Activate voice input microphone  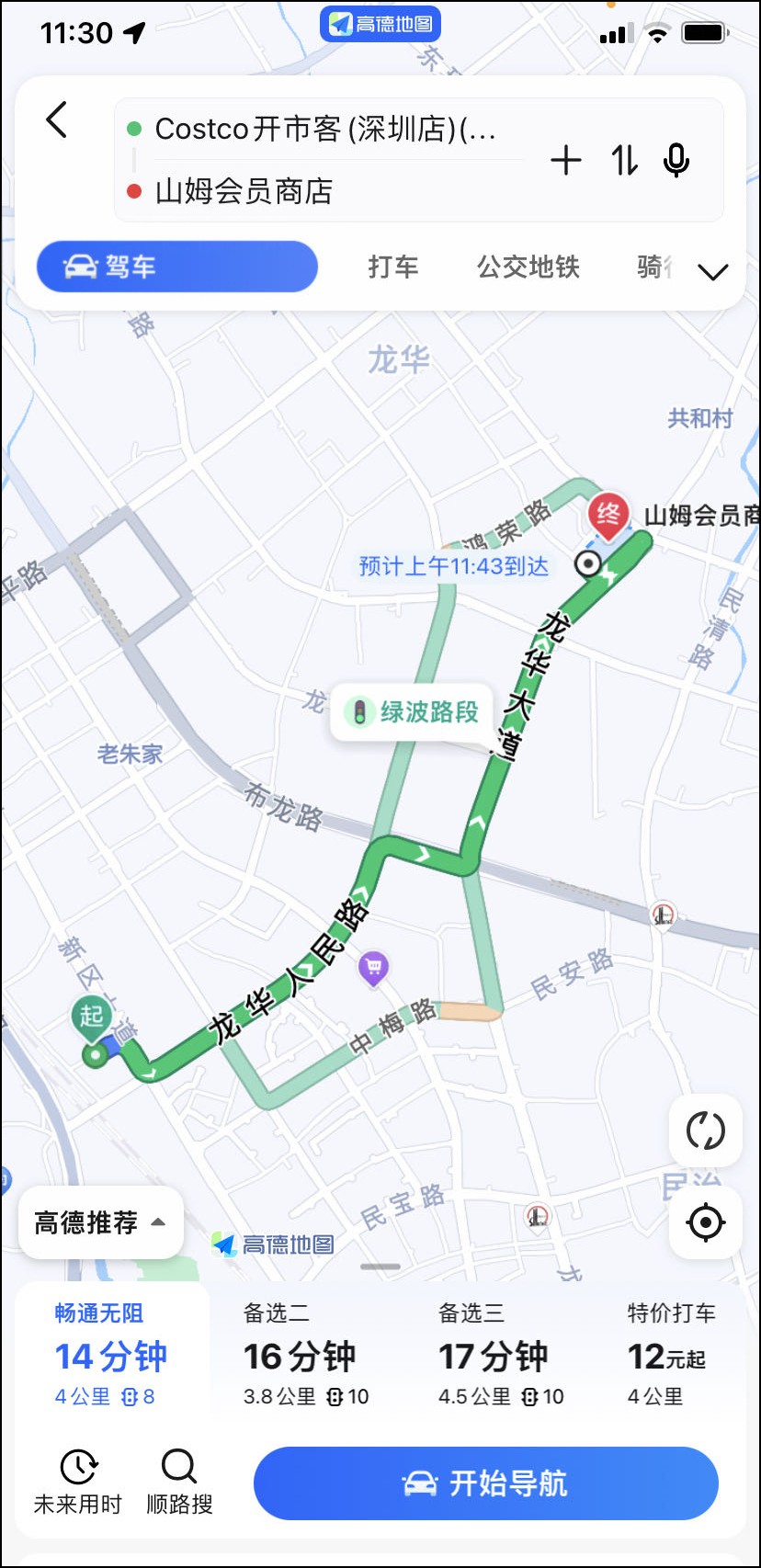pos(676,160)
